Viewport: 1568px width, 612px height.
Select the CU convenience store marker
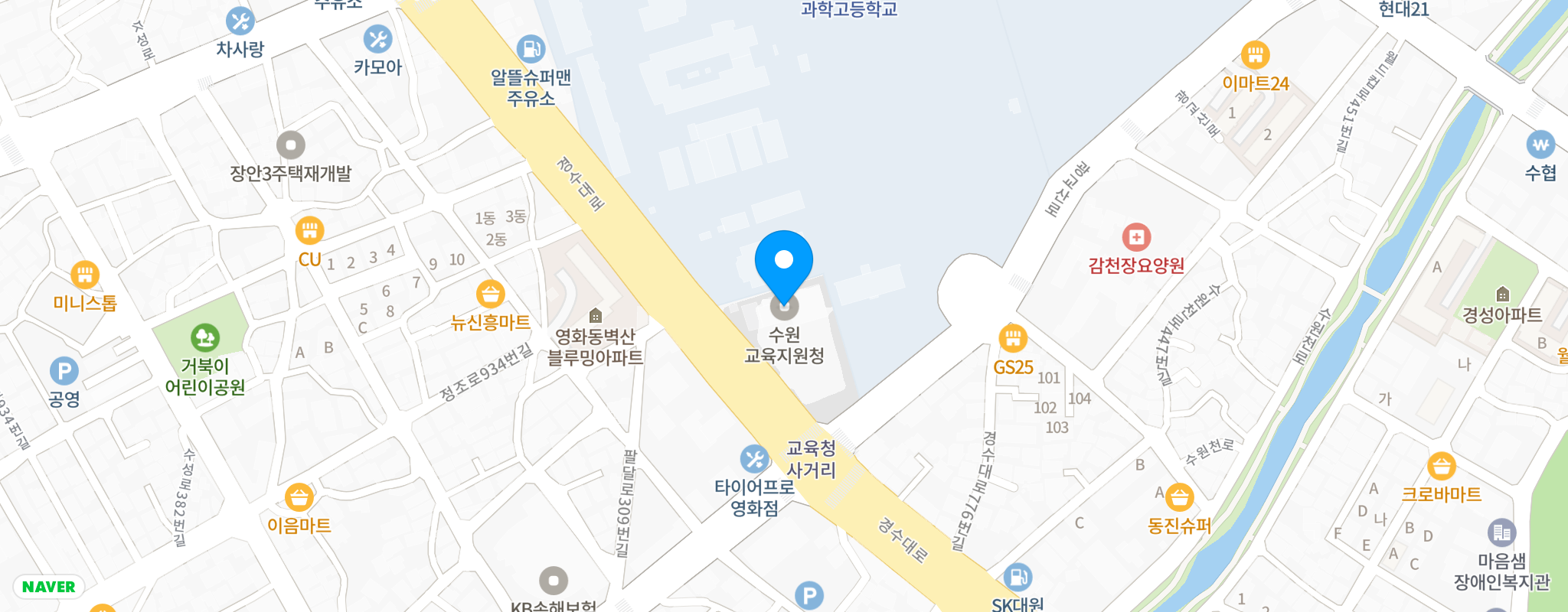[x=309, y=230]
